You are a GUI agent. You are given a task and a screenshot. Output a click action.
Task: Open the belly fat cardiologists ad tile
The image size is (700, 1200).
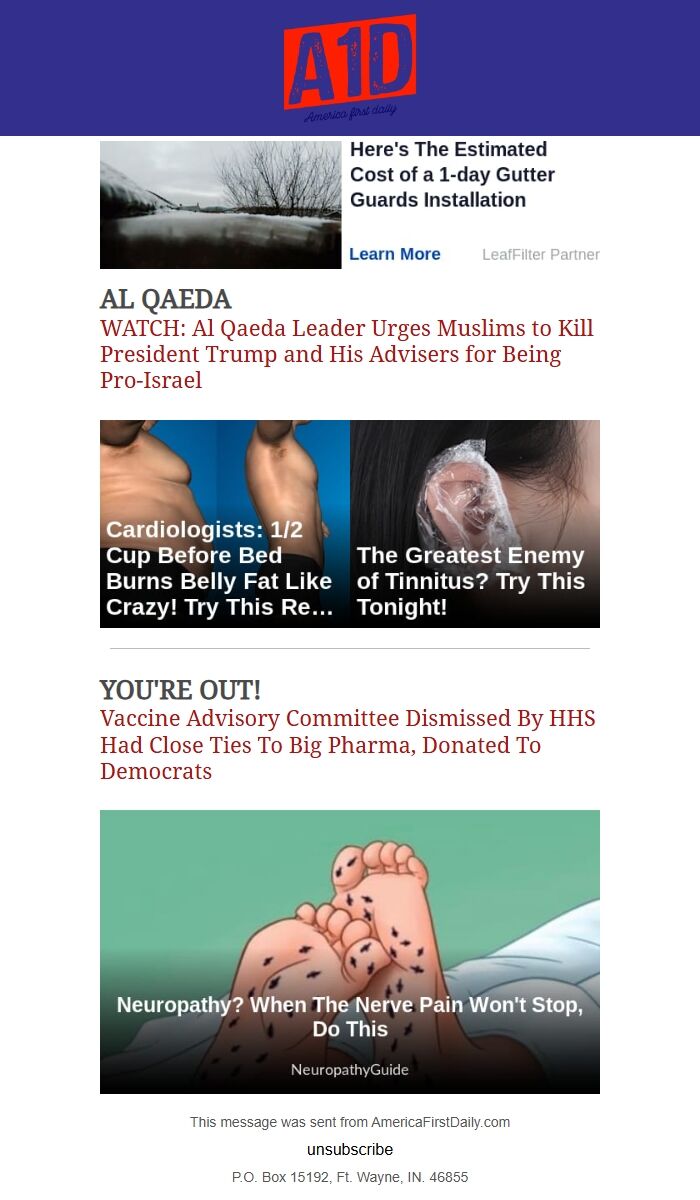(x=225, y=524)
